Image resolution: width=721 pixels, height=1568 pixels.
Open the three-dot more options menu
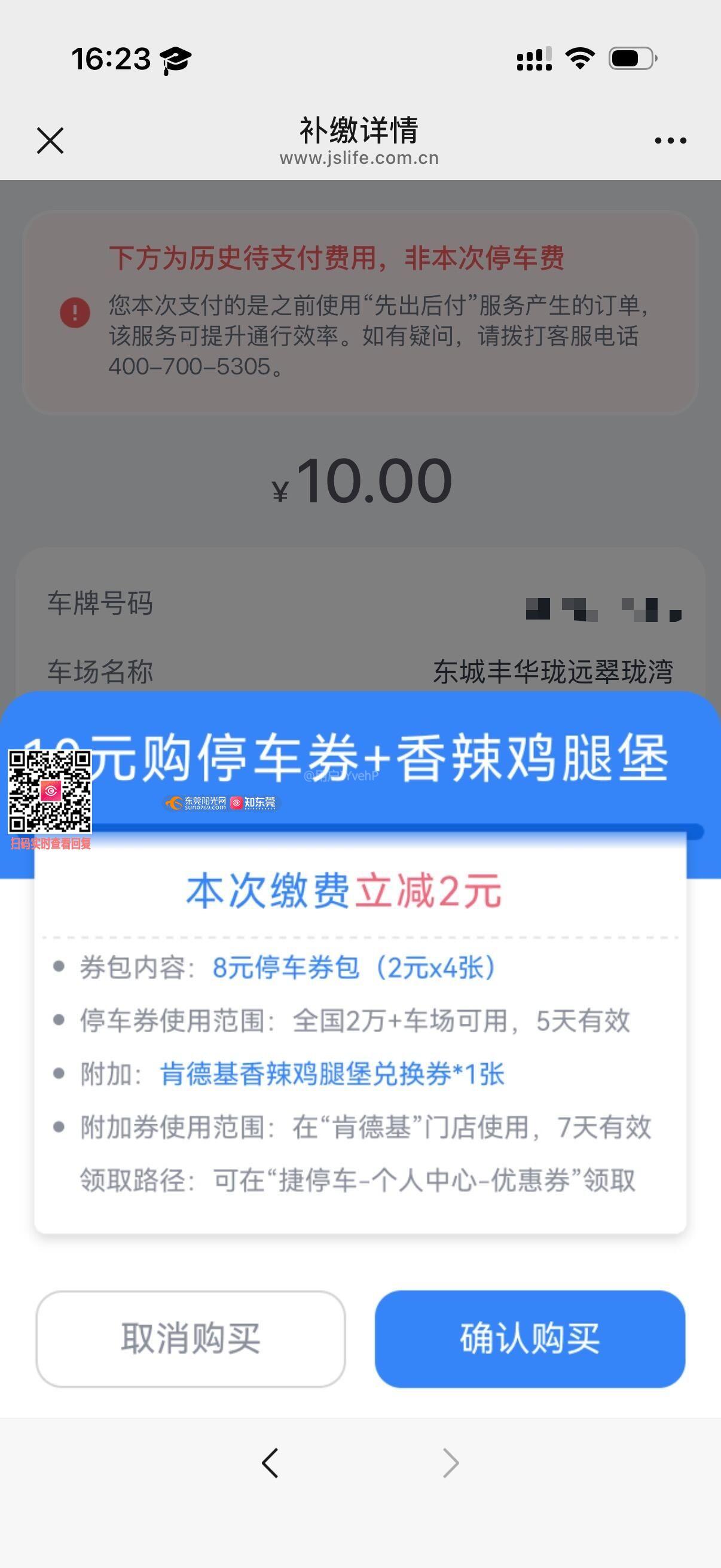coord(670,141)
